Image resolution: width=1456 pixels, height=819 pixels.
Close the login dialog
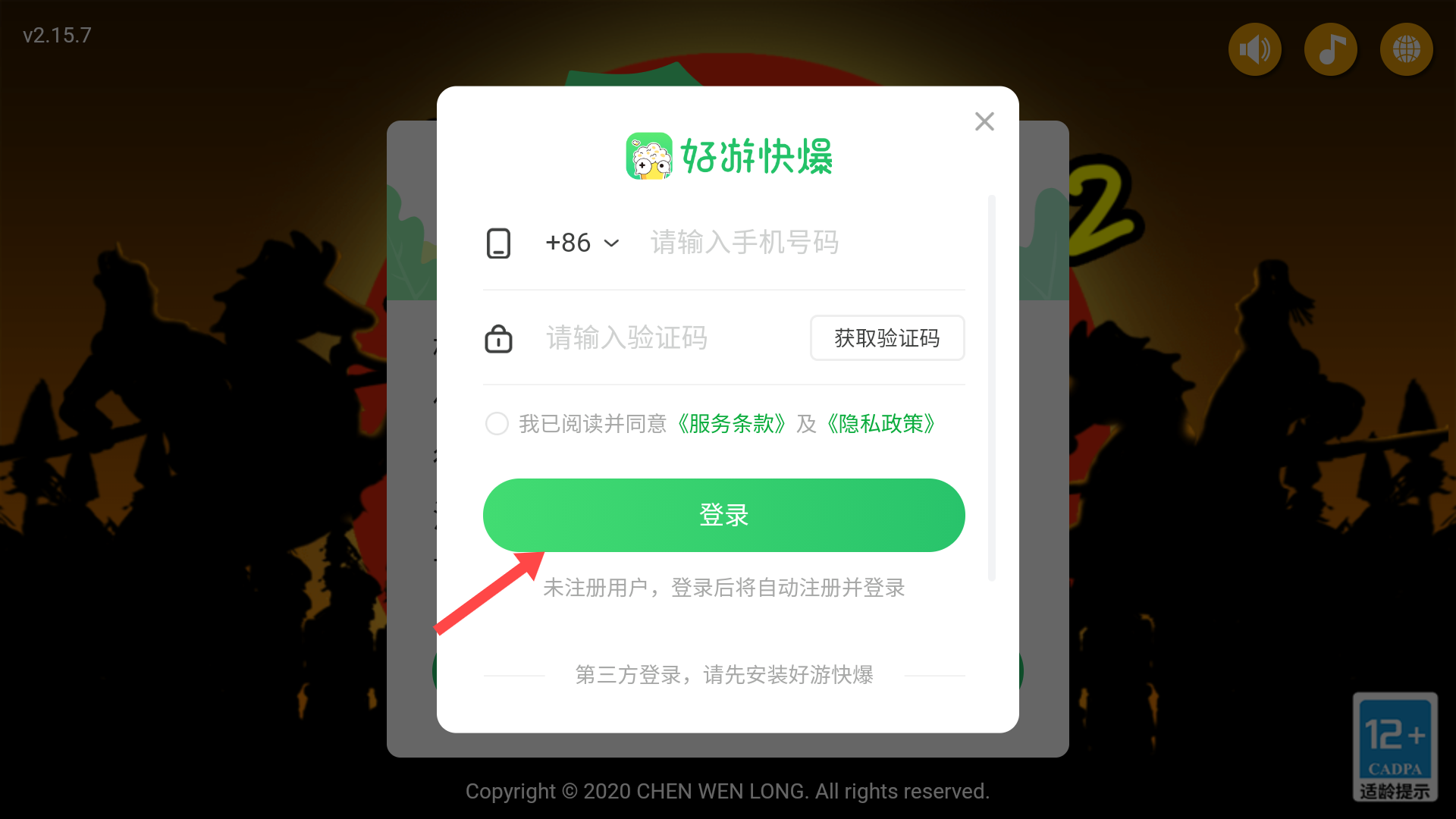pos(984,121)
